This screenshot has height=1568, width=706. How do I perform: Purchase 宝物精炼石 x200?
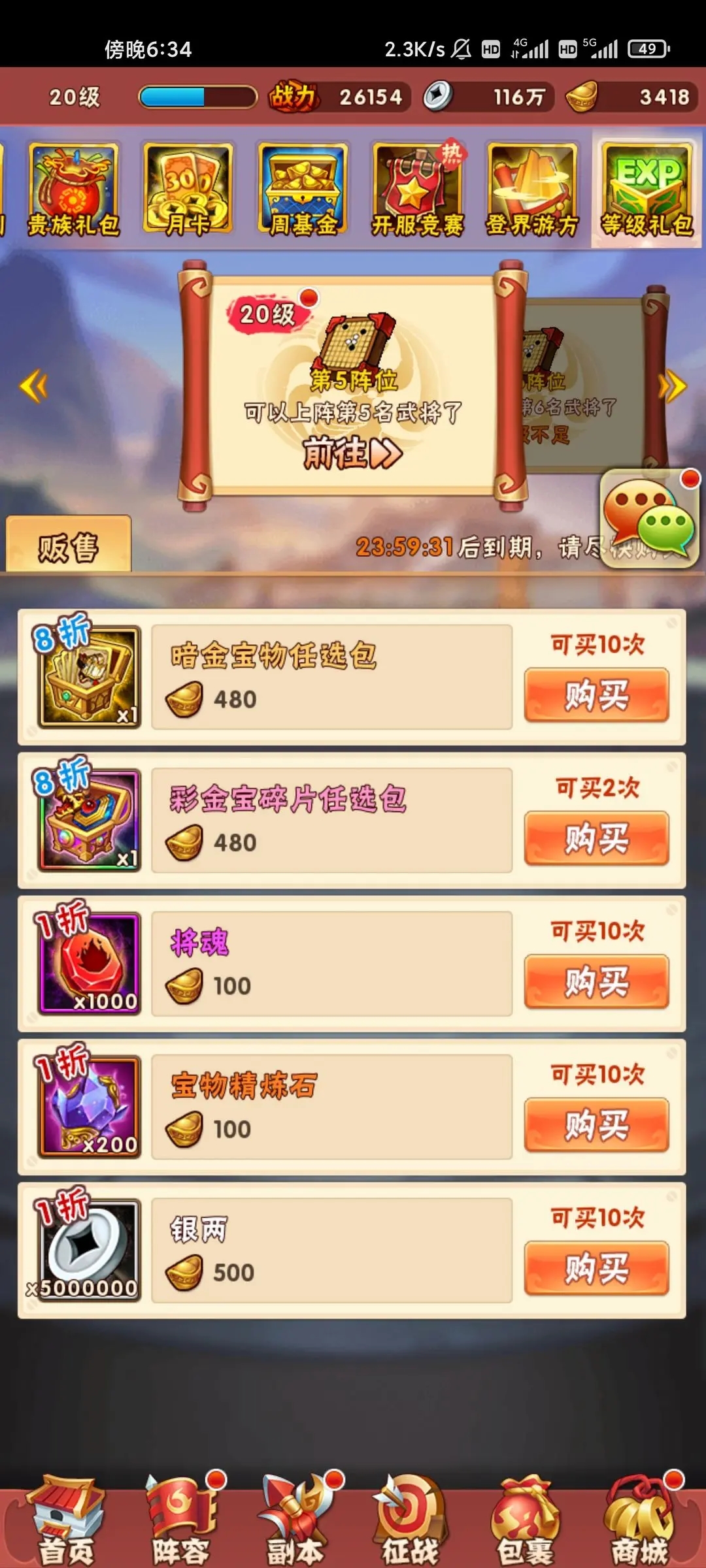[596, 1124]
